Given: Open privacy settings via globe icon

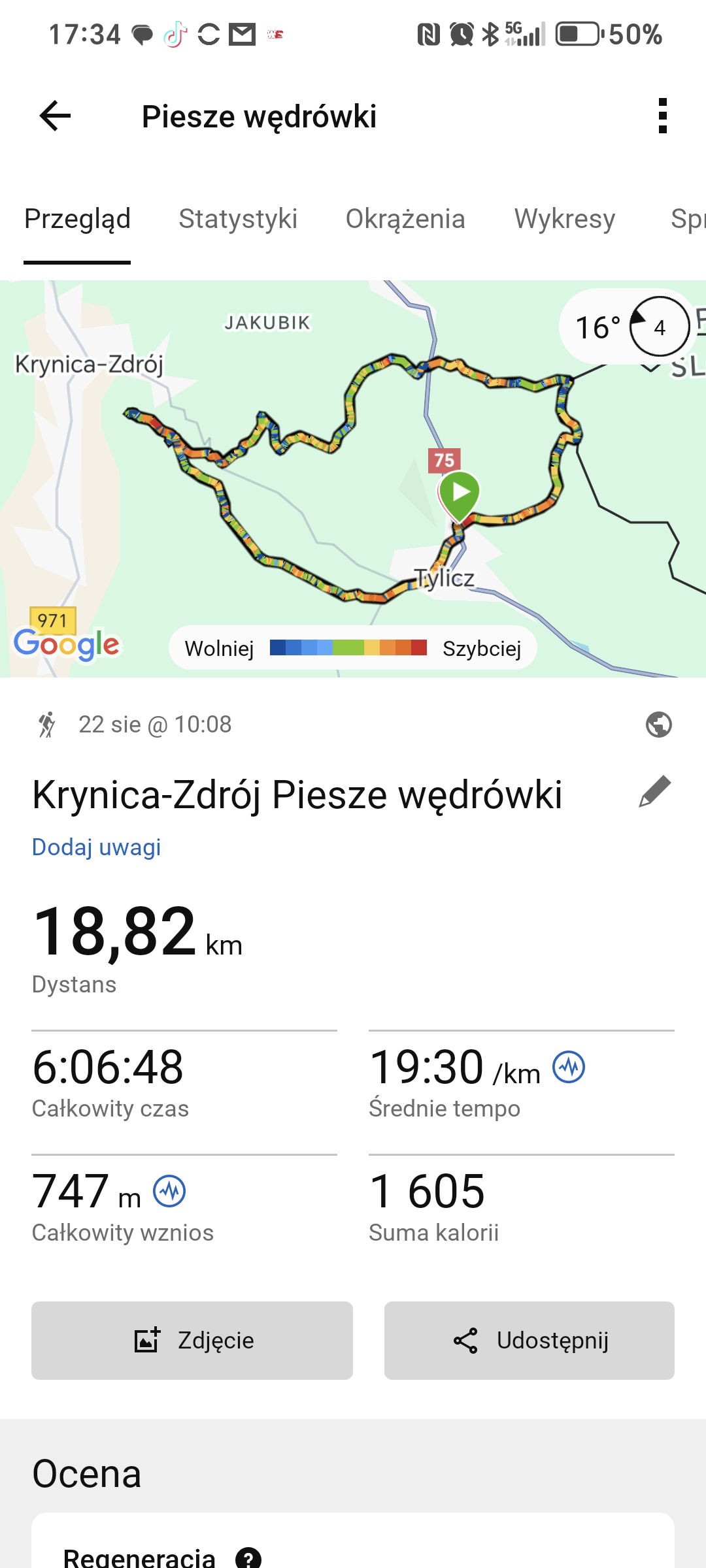Looking at the screenshot, I should pyautogui.click(x=658, y=725).
